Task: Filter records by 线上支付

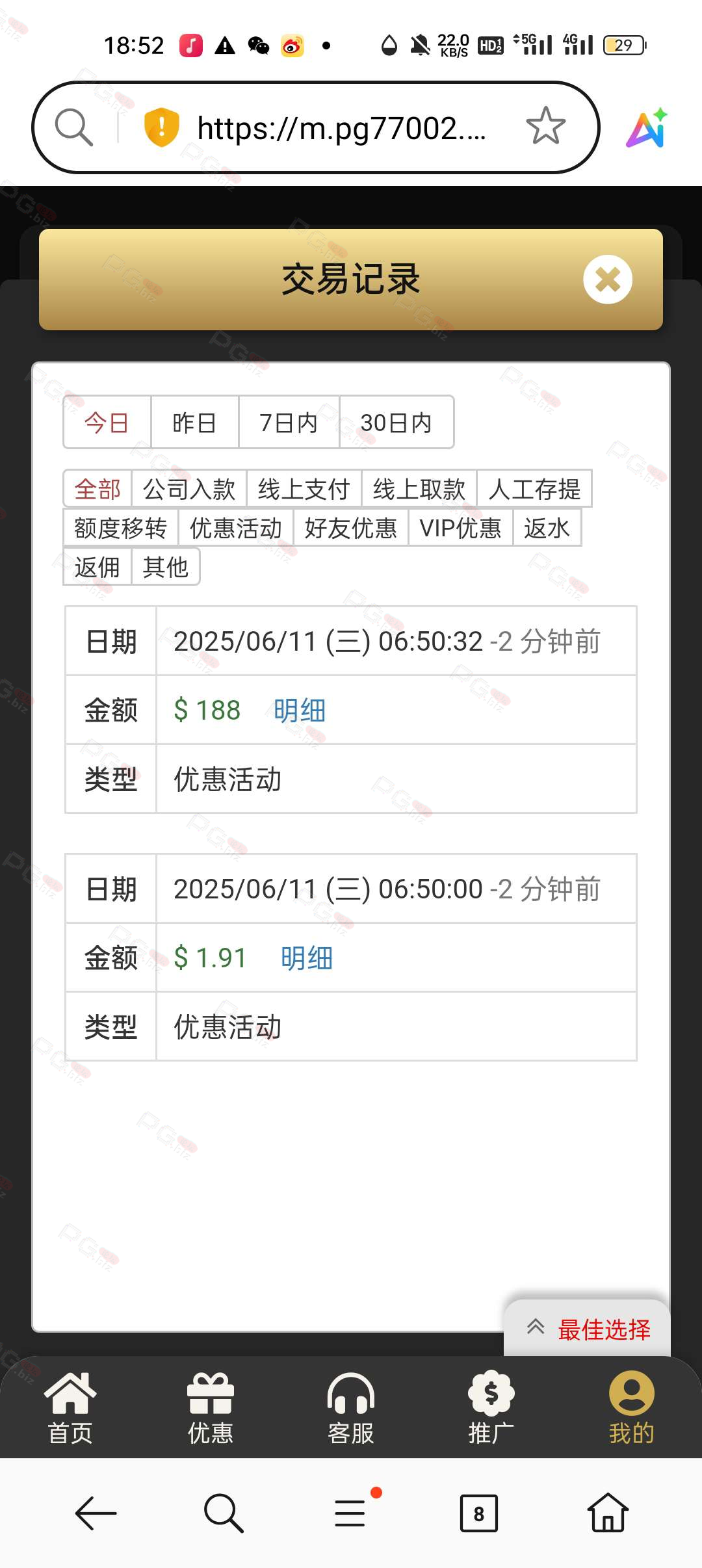Action: [x=304, y=489]
